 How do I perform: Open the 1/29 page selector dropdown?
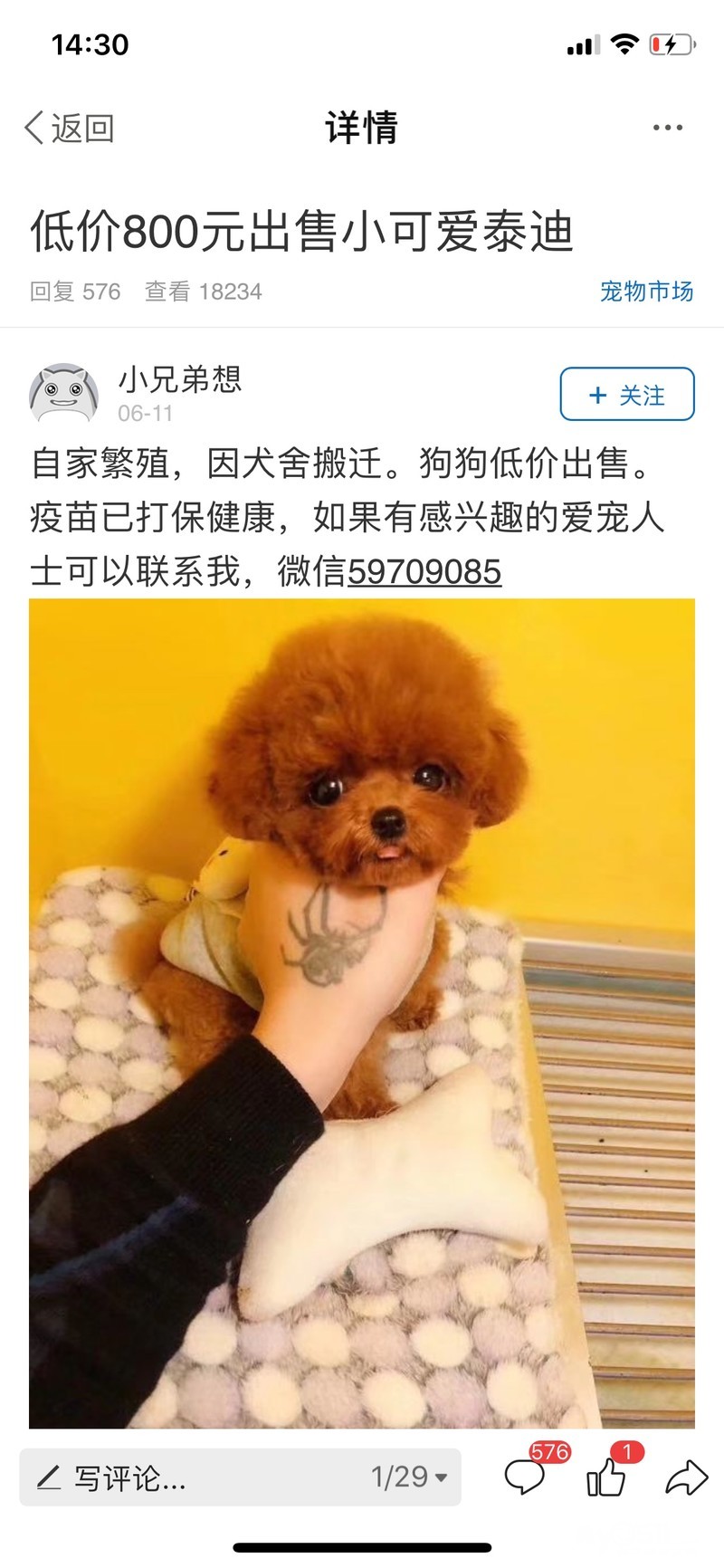tap(409, 1477)
